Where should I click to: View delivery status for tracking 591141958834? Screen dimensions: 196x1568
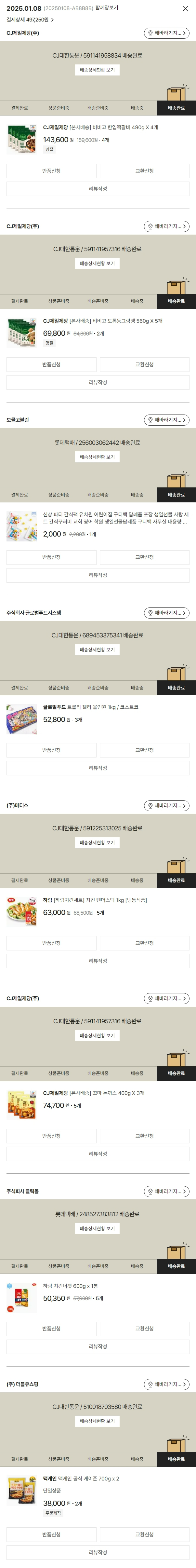tap(97, 70)
